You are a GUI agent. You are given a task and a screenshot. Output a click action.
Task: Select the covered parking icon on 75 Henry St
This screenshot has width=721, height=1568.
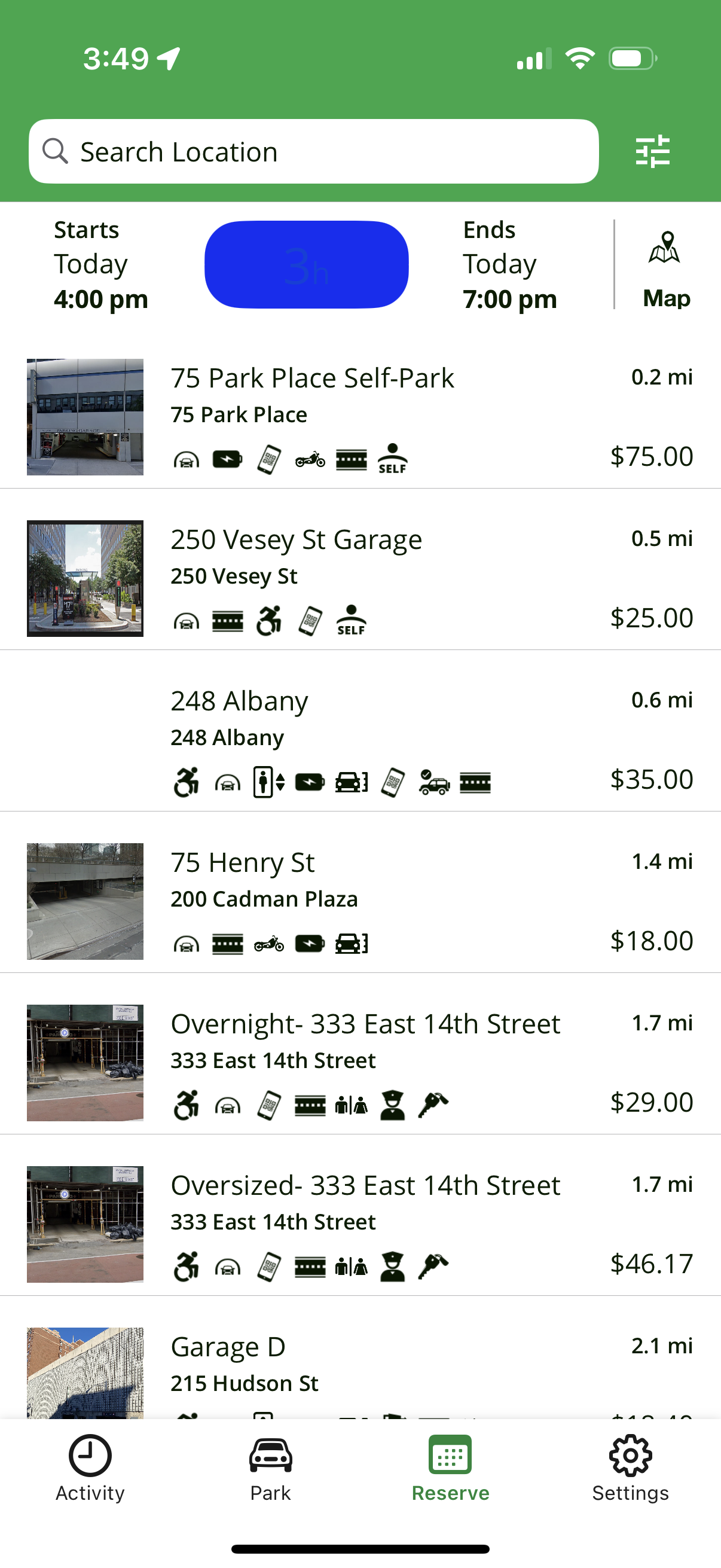coord(187,943)
